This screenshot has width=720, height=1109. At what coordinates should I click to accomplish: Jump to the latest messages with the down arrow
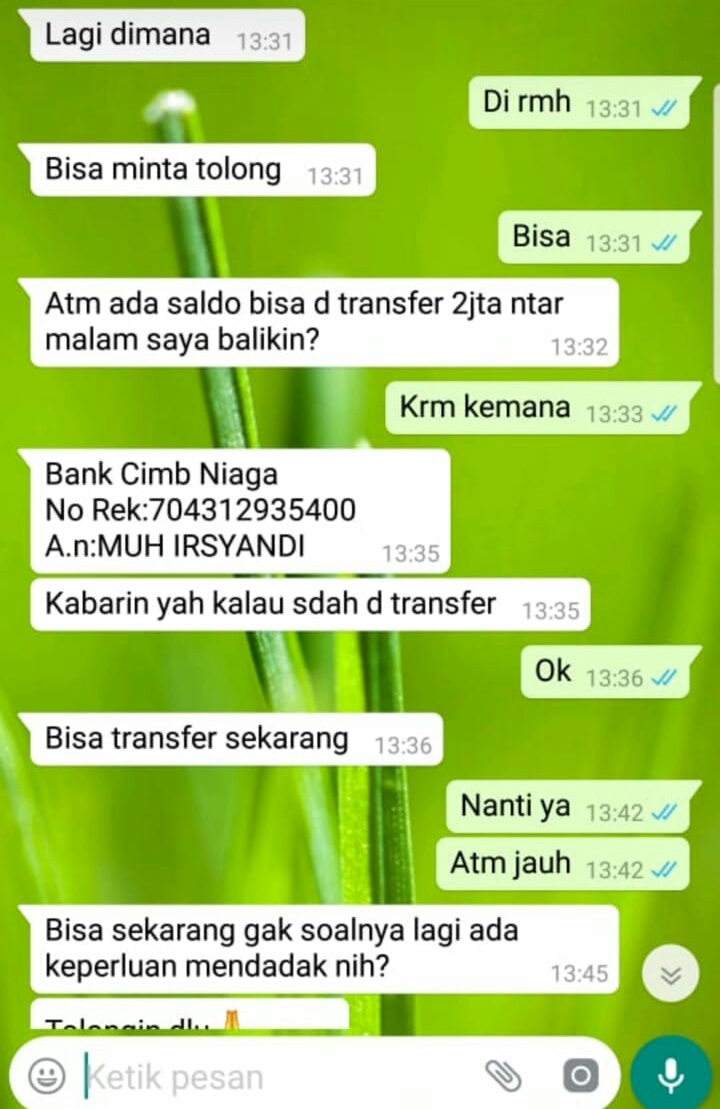coord(670,974)
